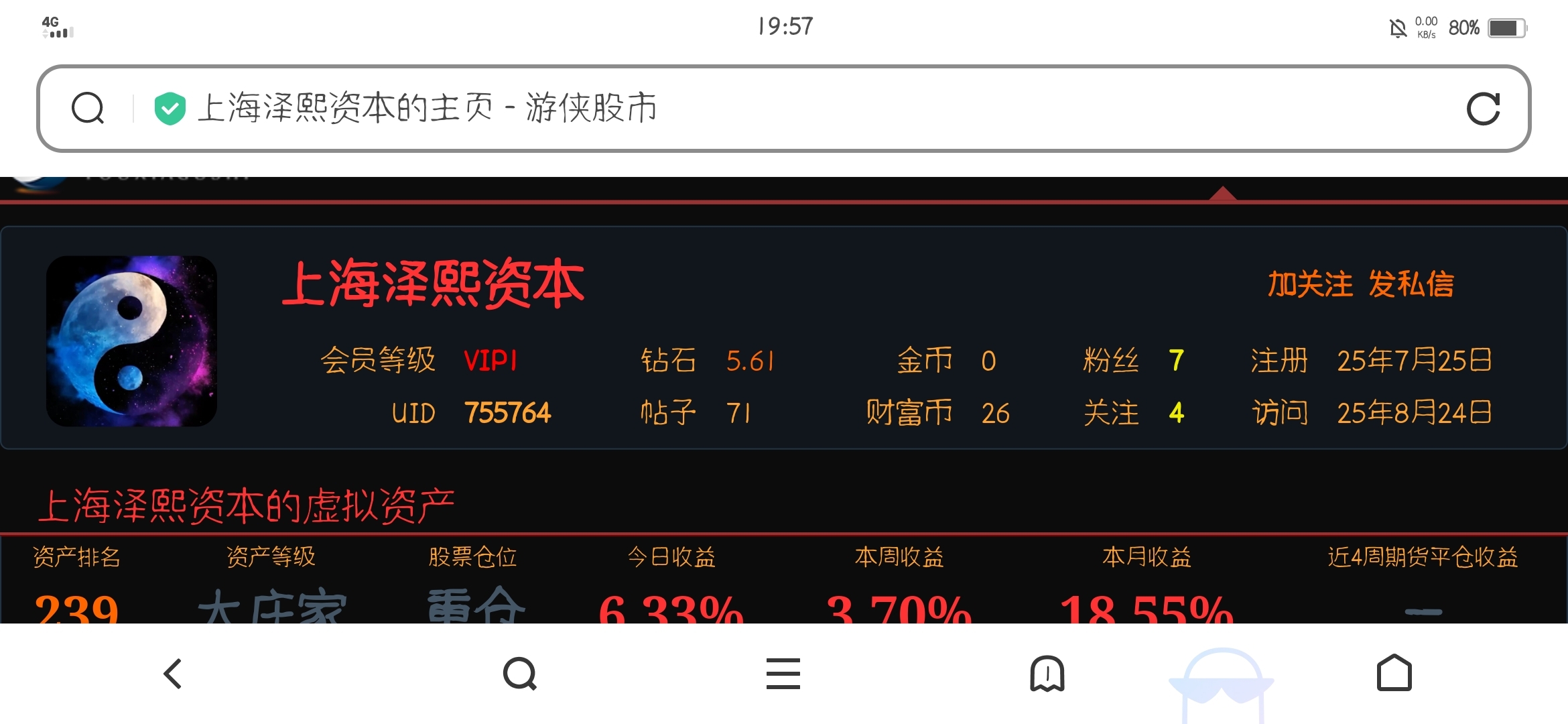Open search from the bottom toolbar
This screenshot has width=1568, height=724.
pyautogui.click(x=520, y=674)
